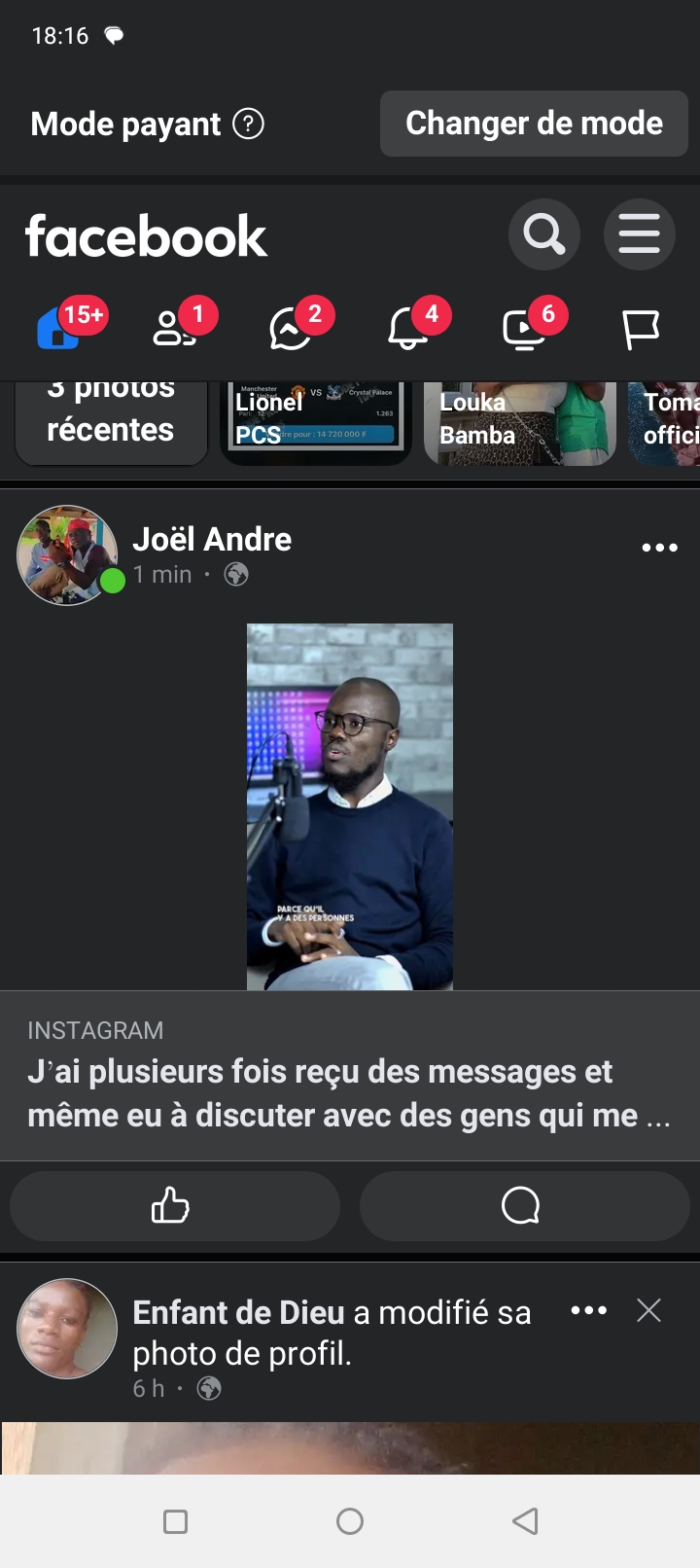Hide Enfant de Dieu's post
This screenshot has height=1568, width=700.
coord(648,1310)
